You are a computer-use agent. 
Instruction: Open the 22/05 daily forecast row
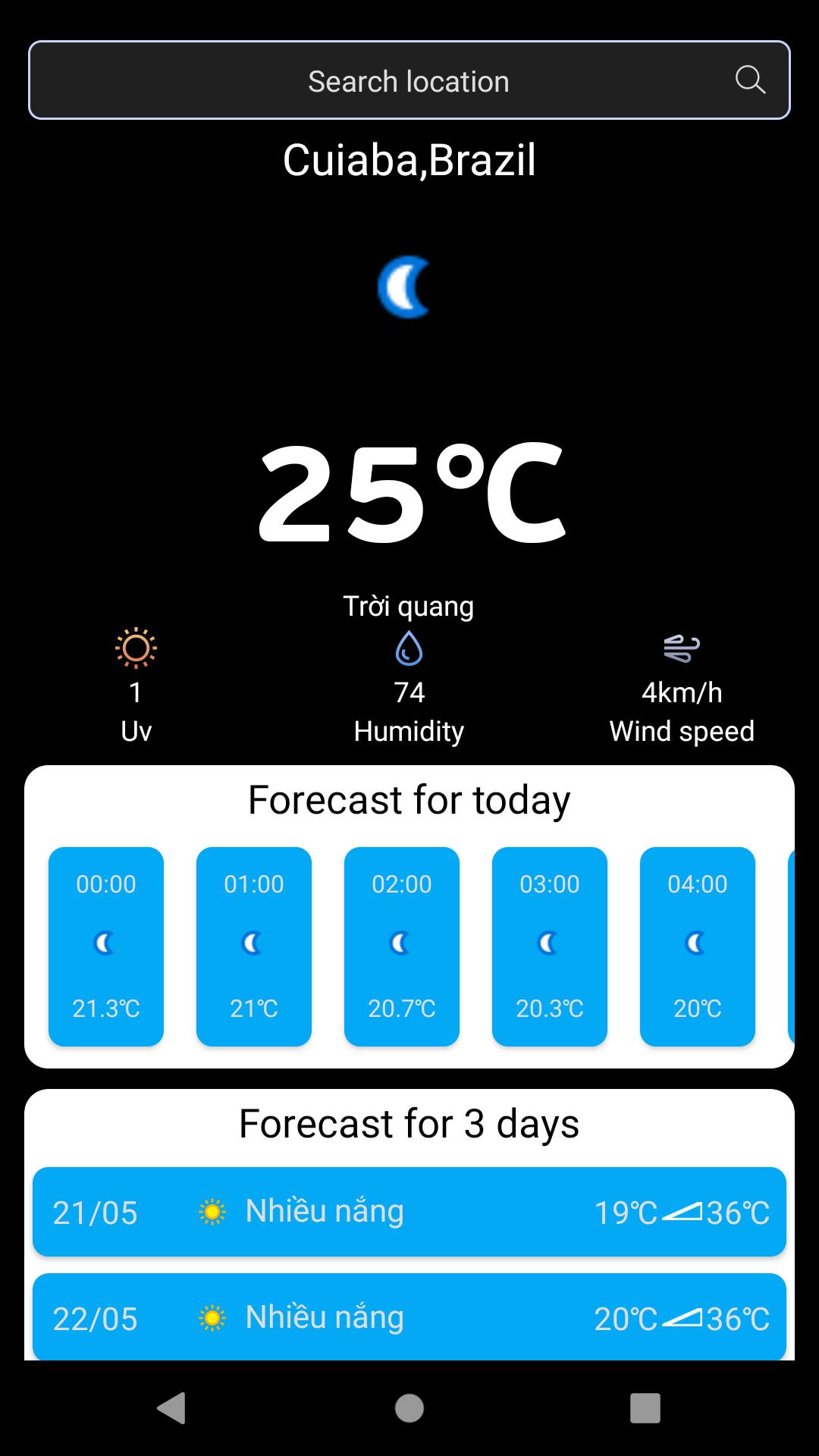(x=409, y=1316)
